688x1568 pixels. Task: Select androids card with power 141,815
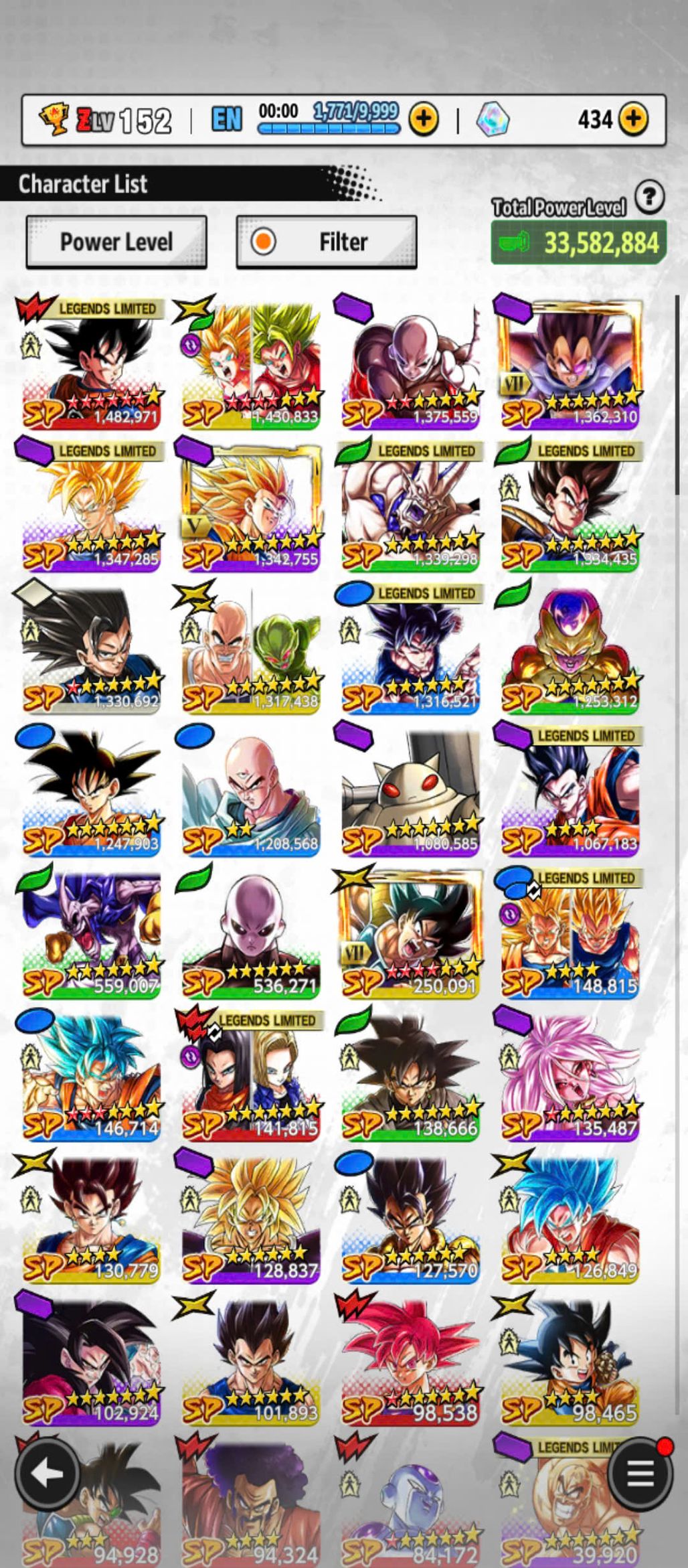coord(251,1077)
